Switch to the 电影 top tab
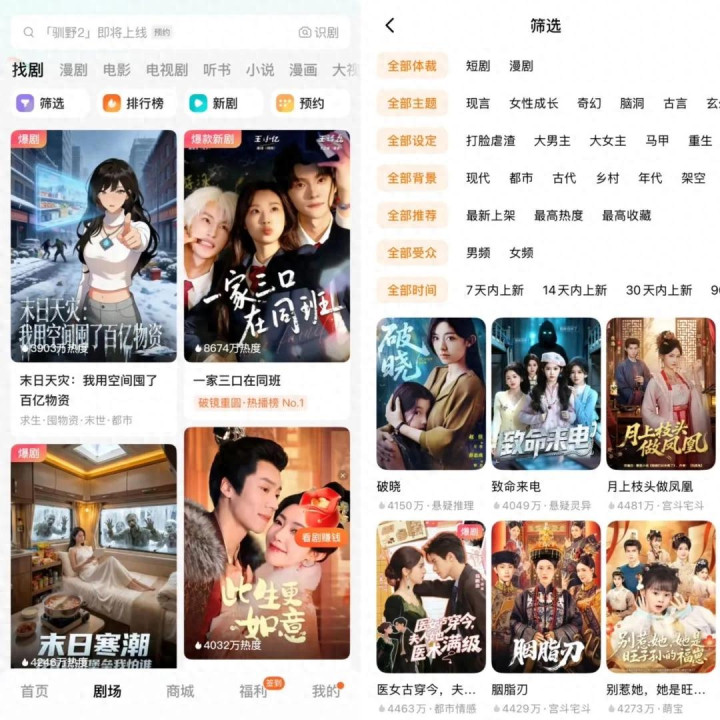This screenshot has height=720, width=720. tap(116, 70)
